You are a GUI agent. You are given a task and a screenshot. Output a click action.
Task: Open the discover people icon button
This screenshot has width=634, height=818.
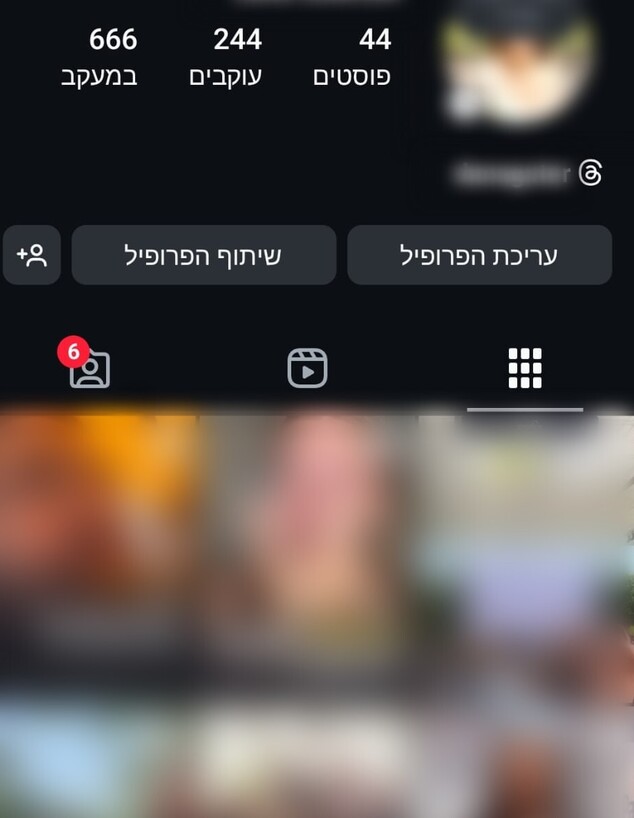[32, 255]
